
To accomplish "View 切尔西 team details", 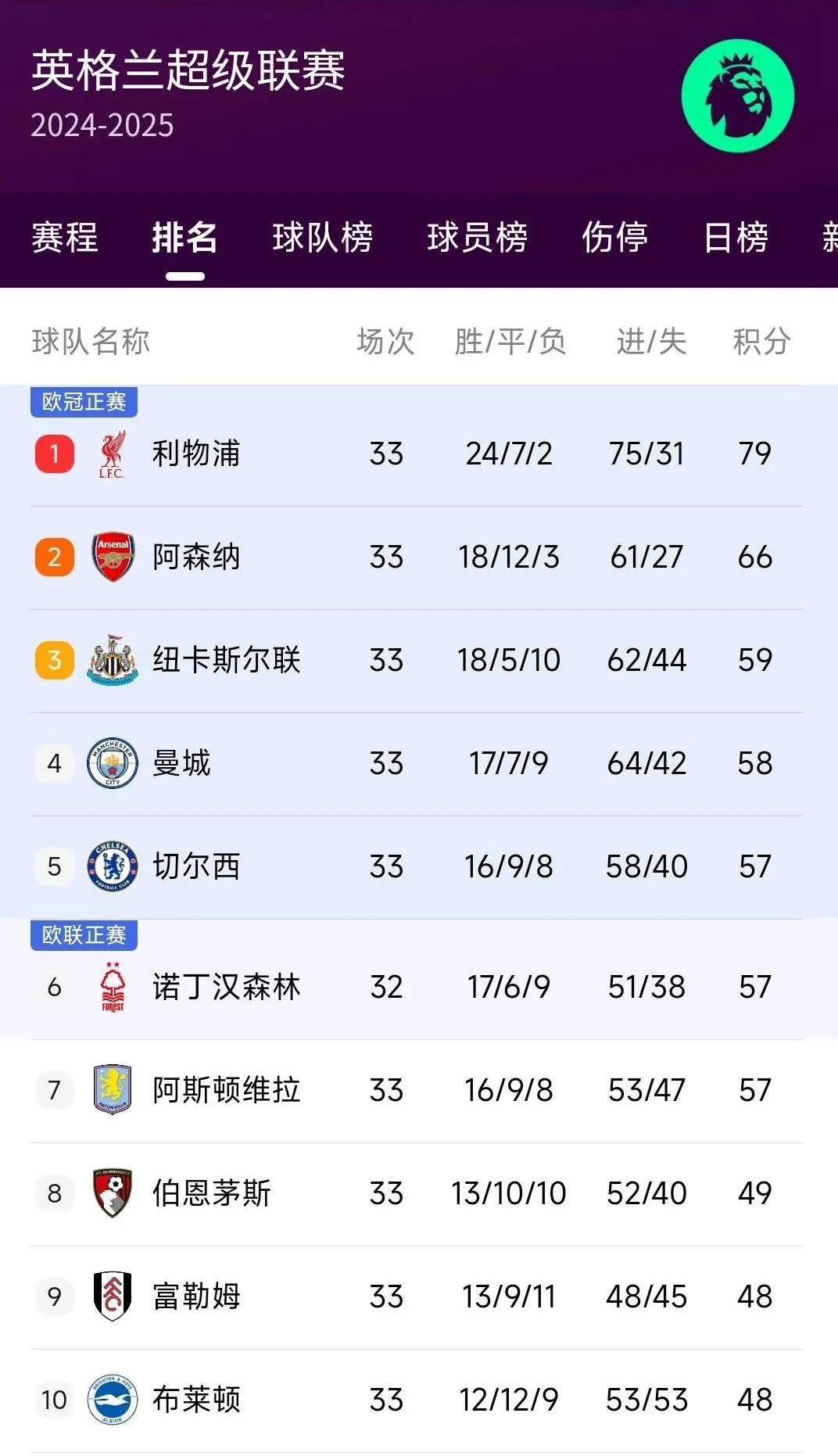I will pyautogui.click(x=195, y=867).
